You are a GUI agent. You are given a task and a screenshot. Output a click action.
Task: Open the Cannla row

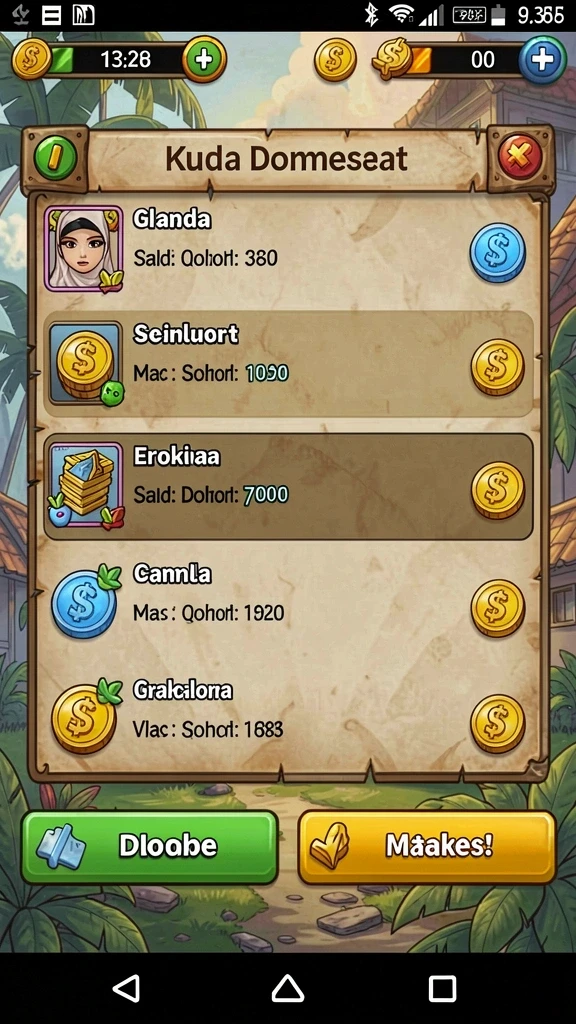[x=288, y=603]
